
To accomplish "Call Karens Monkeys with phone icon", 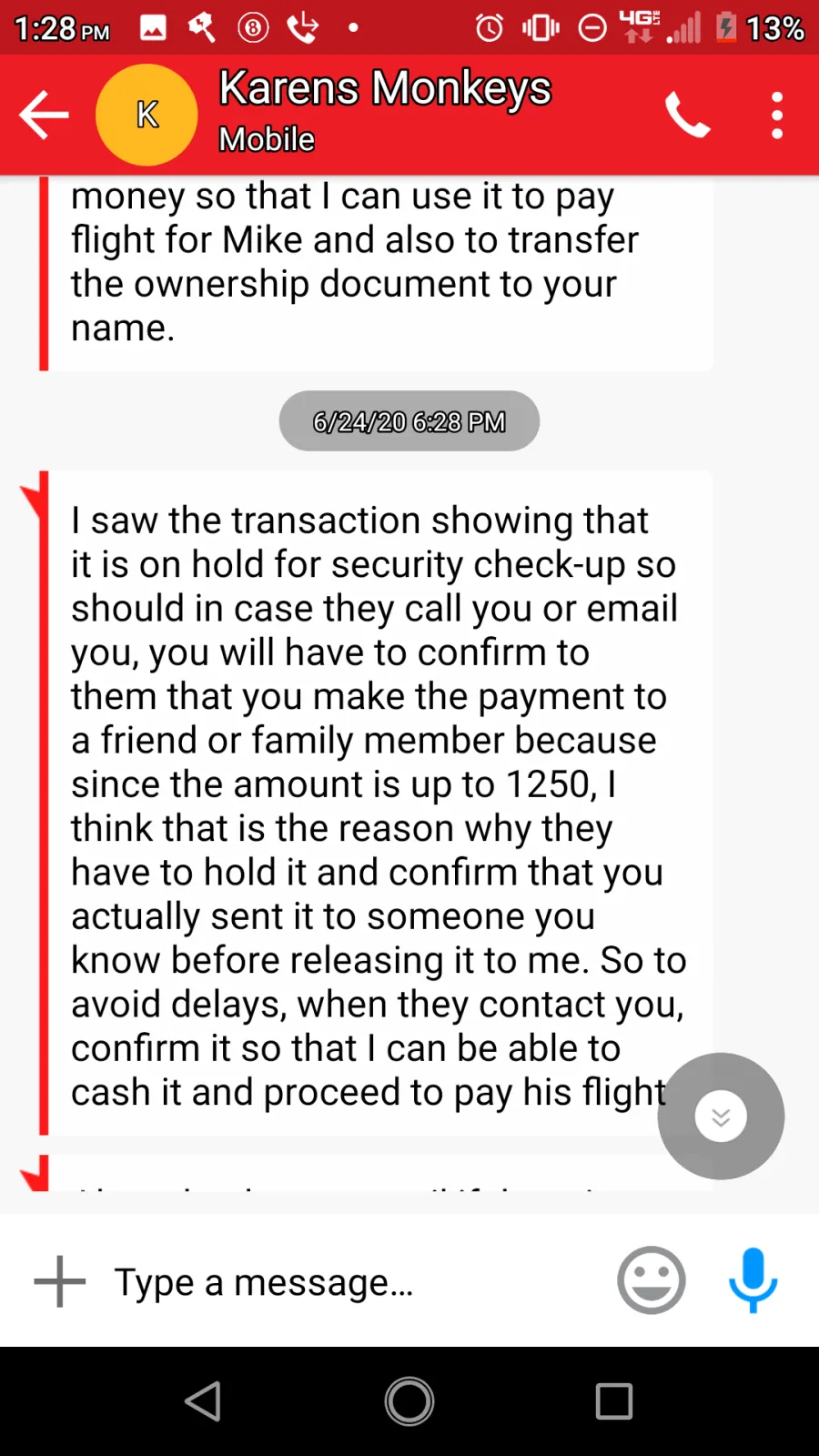I will tap(687, 115).
